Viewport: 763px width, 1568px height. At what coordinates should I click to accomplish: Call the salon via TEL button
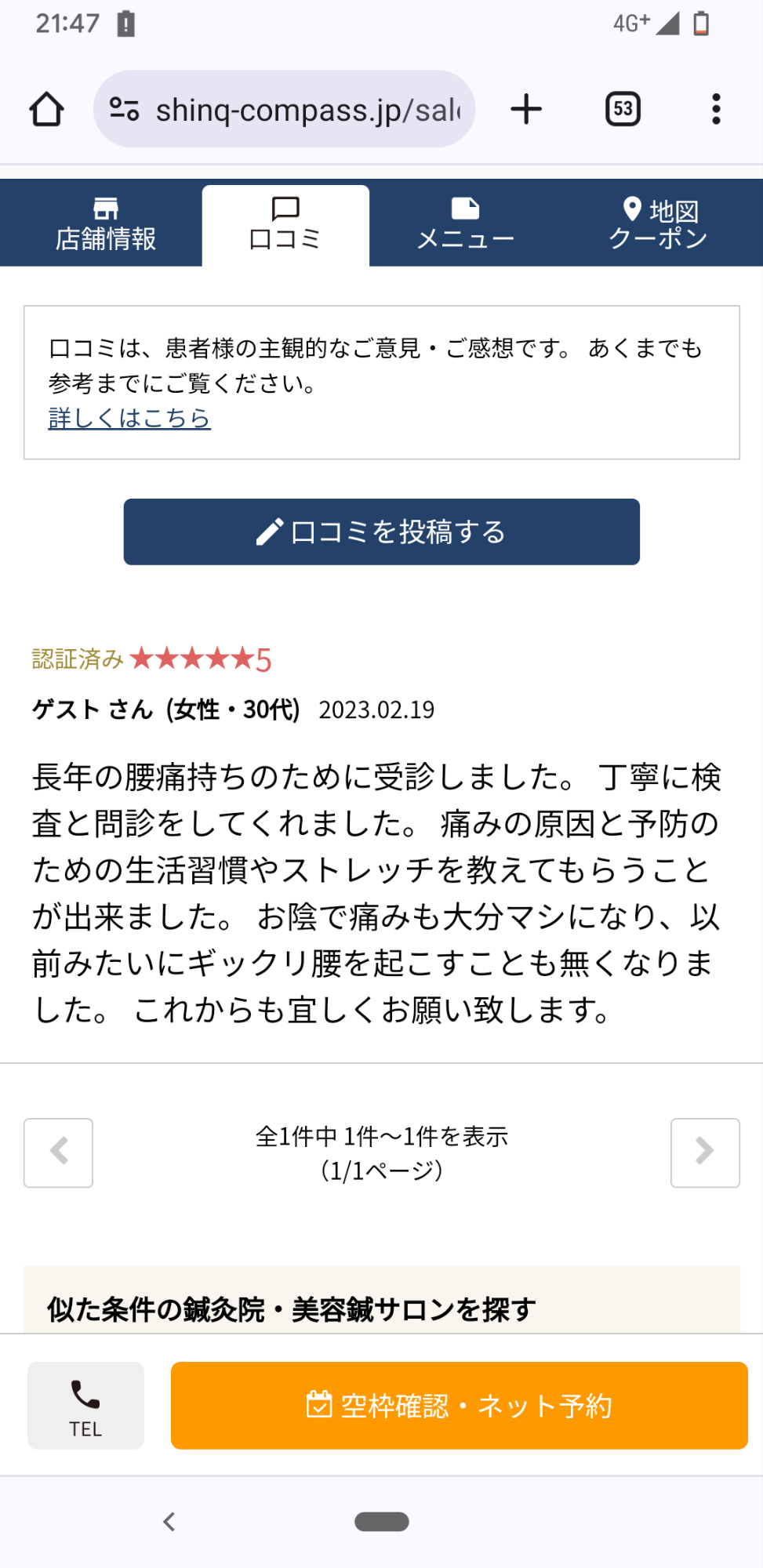point(85,1405)
